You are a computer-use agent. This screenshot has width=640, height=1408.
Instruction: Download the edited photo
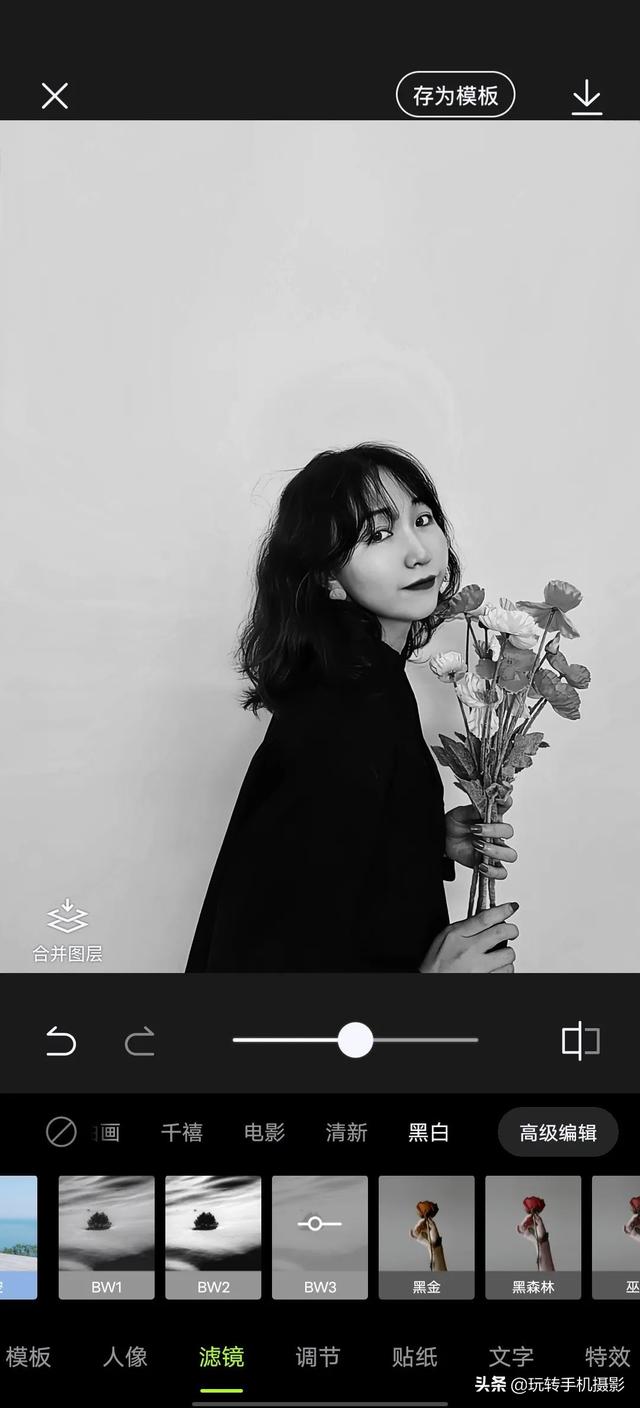click(586, 97)
